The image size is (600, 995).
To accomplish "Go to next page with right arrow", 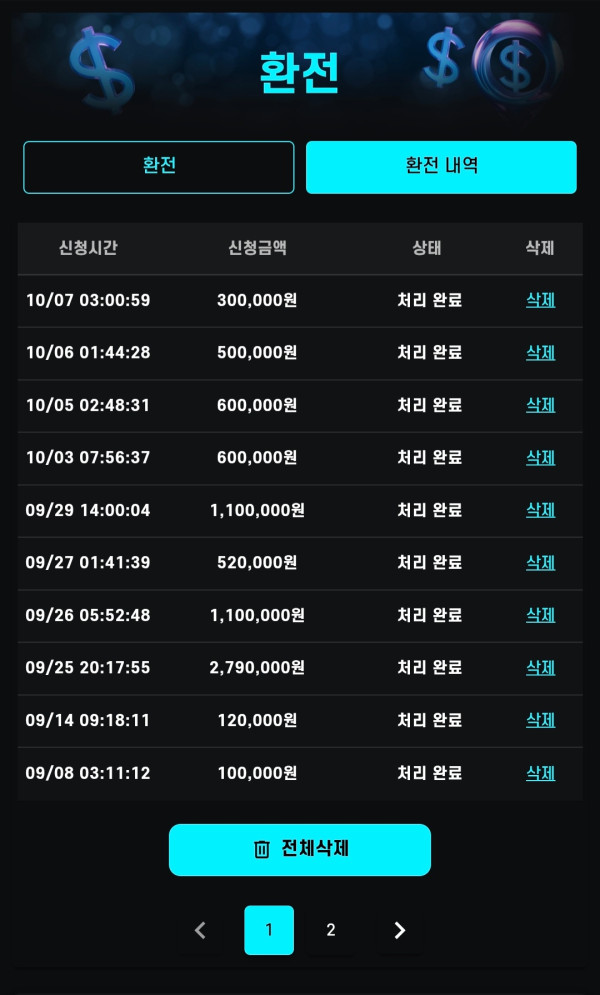I will click(400, 930).
